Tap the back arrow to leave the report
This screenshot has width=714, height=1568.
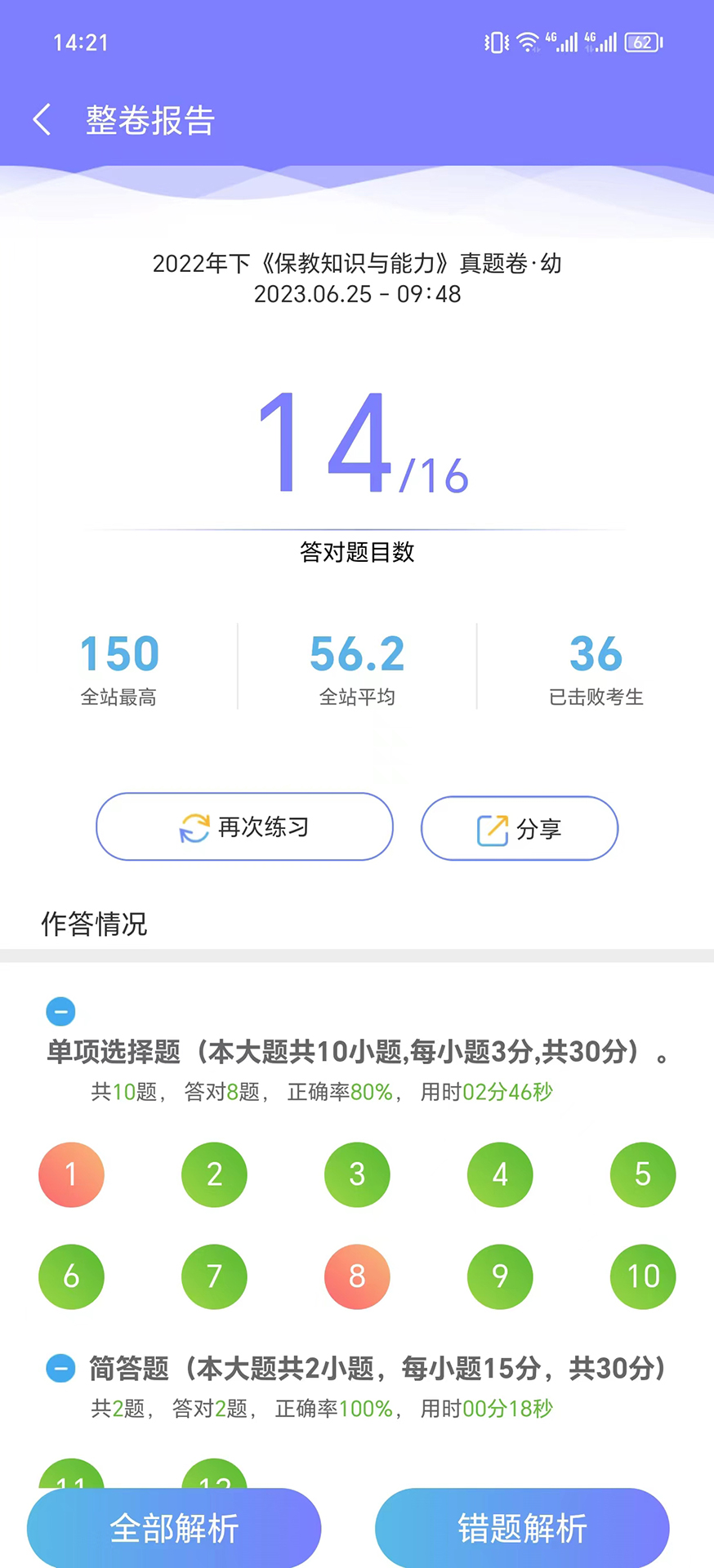(x=42, y=119)
